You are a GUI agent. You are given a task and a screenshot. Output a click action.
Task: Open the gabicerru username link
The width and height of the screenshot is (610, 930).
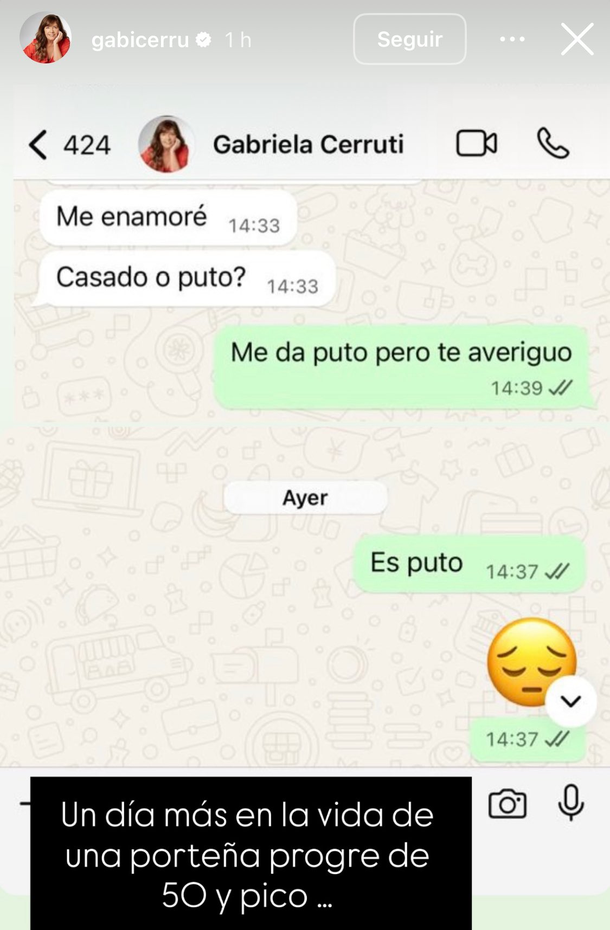pyautogui.click(x=140, y=40)
